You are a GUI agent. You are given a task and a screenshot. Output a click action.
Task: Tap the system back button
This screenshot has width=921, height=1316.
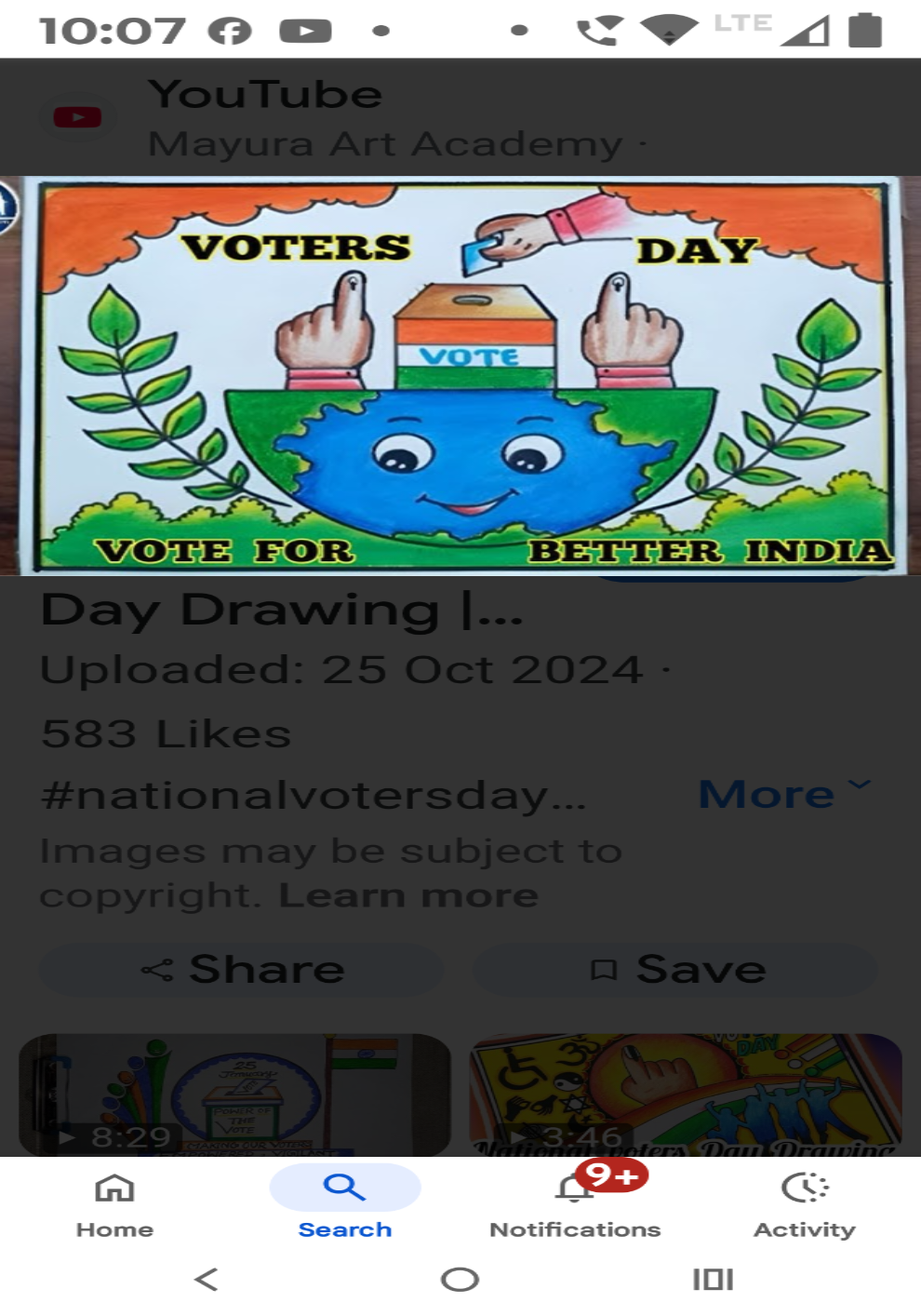pos(207,1280)
